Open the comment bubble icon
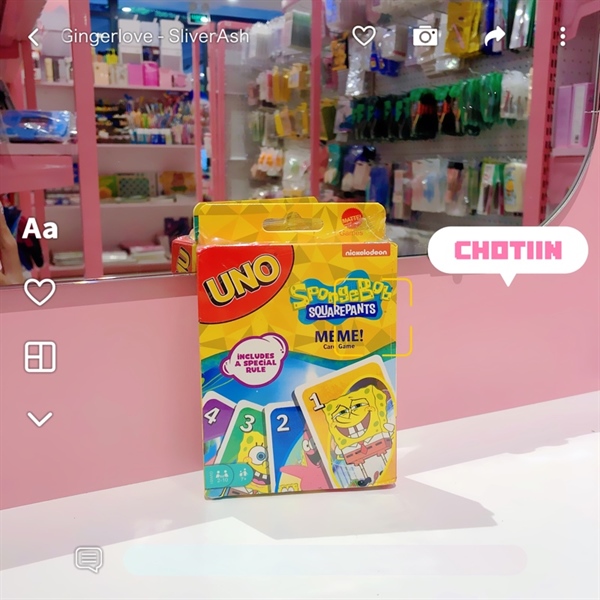Viewport: 600px width, 600px height. pyautogui.click(x=89, y=560)
